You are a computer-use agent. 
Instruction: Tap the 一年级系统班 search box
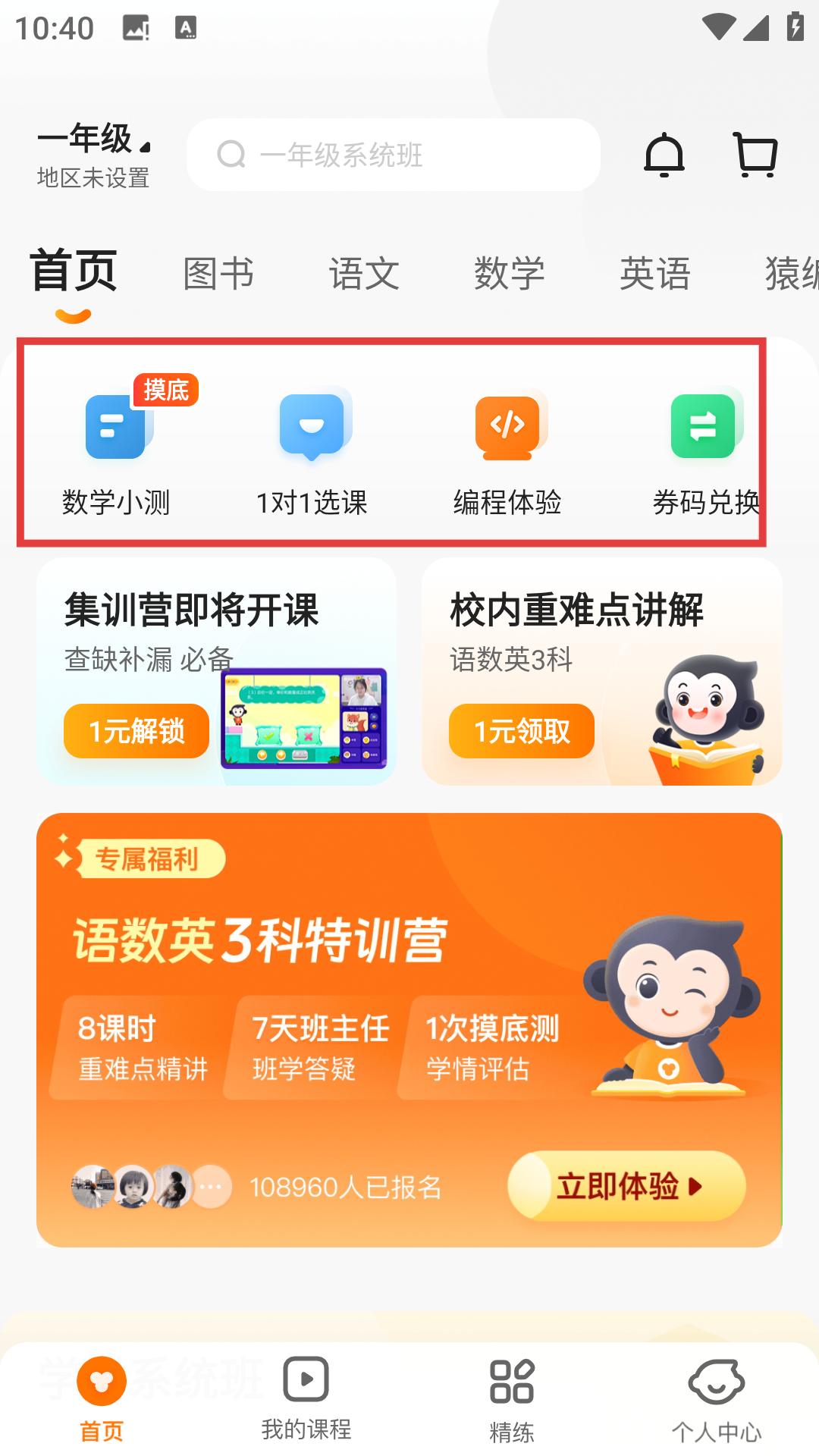coord(394,155)
